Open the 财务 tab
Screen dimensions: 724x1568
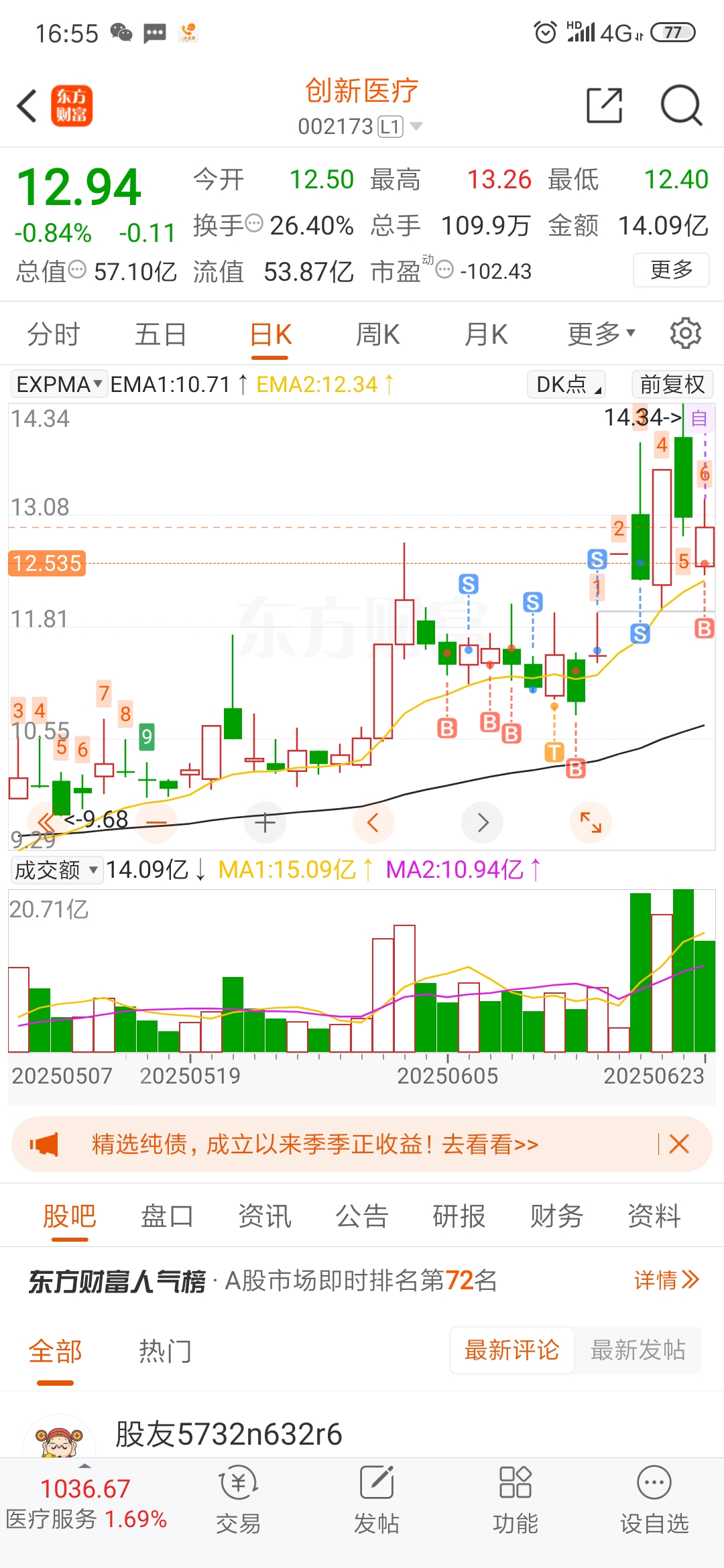point(556,1216)
